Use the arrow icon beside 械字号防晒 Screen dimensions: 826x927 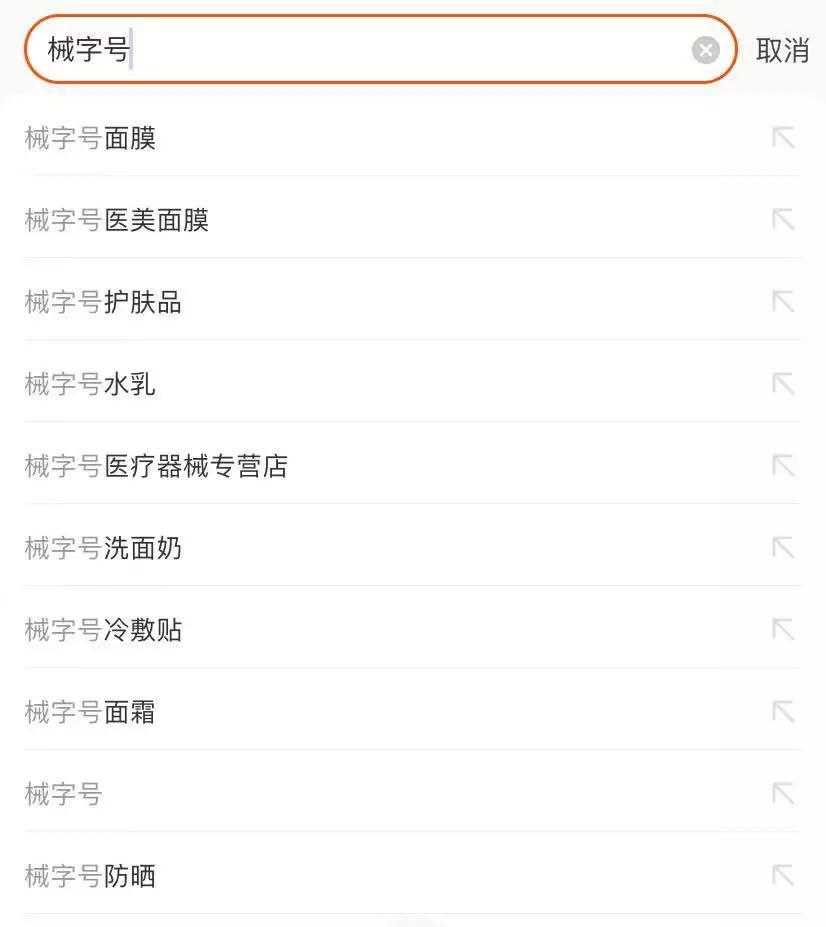pos(783,876)
